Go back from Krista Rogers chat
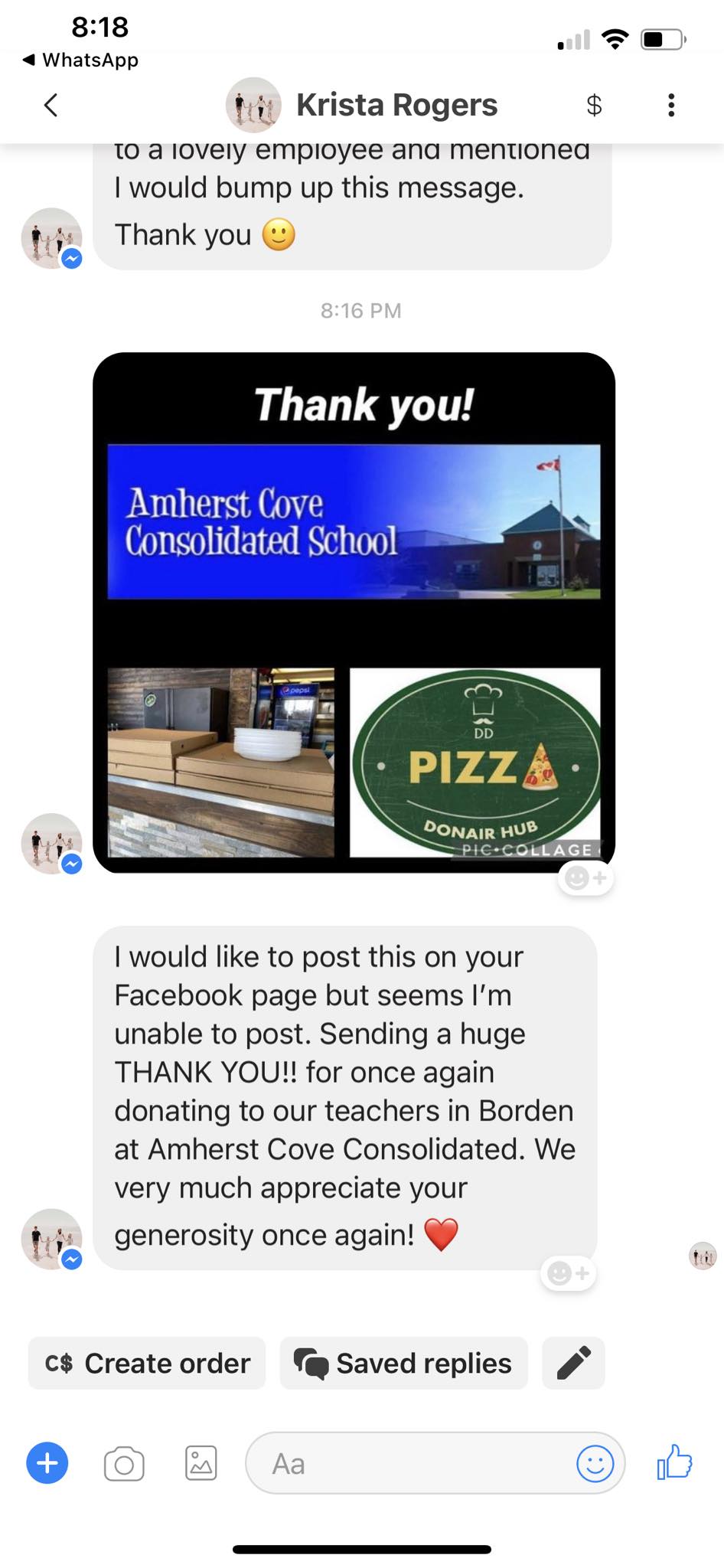 (51, 105)
